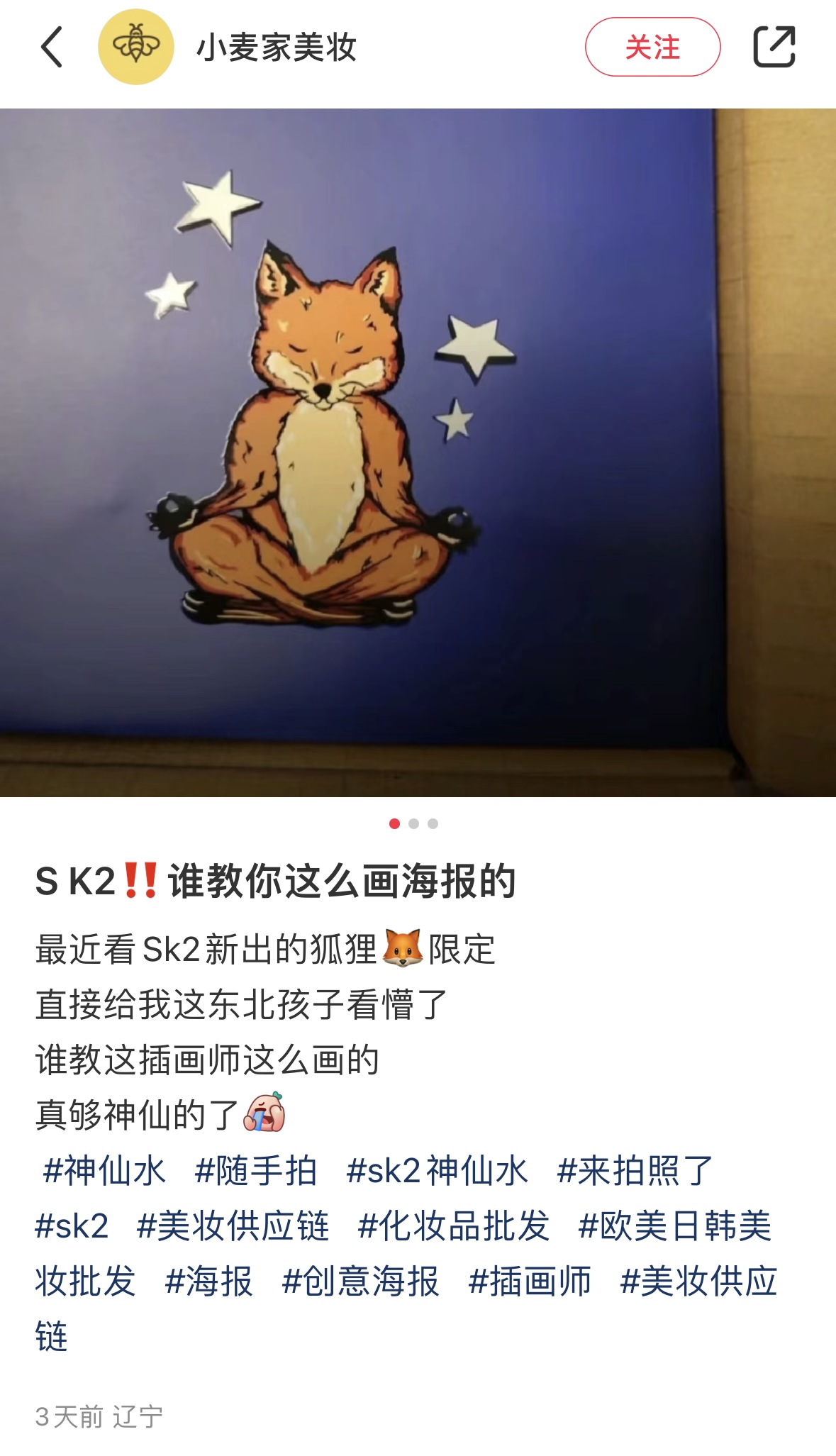Open the #创意海报 hashtag

pos(360,1282)
